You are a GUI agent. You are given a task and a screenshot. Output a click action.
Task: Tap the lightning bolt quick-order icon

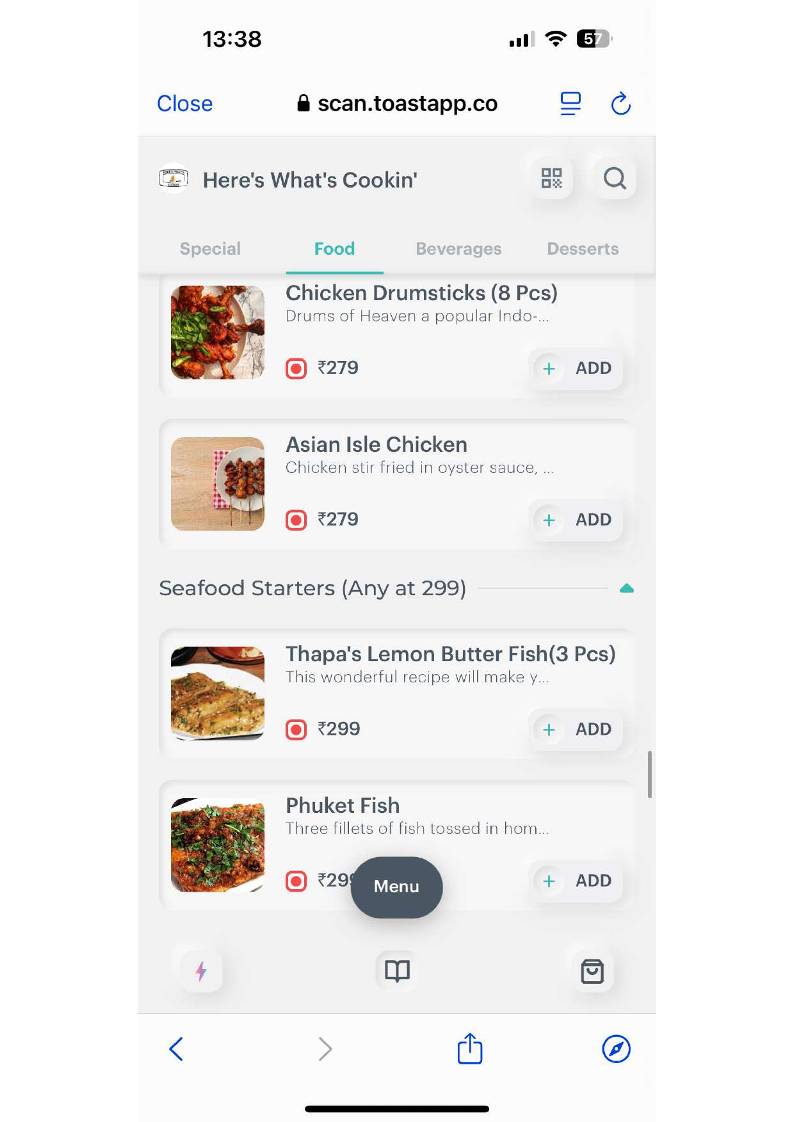(200, 970)
